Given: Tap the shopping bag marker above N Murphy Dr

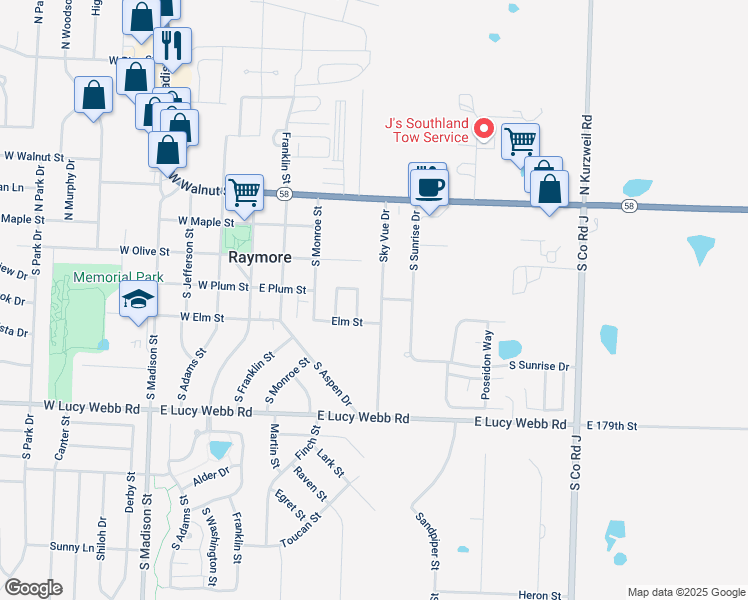Looking at the screenshot, I should tap(94, 98).
